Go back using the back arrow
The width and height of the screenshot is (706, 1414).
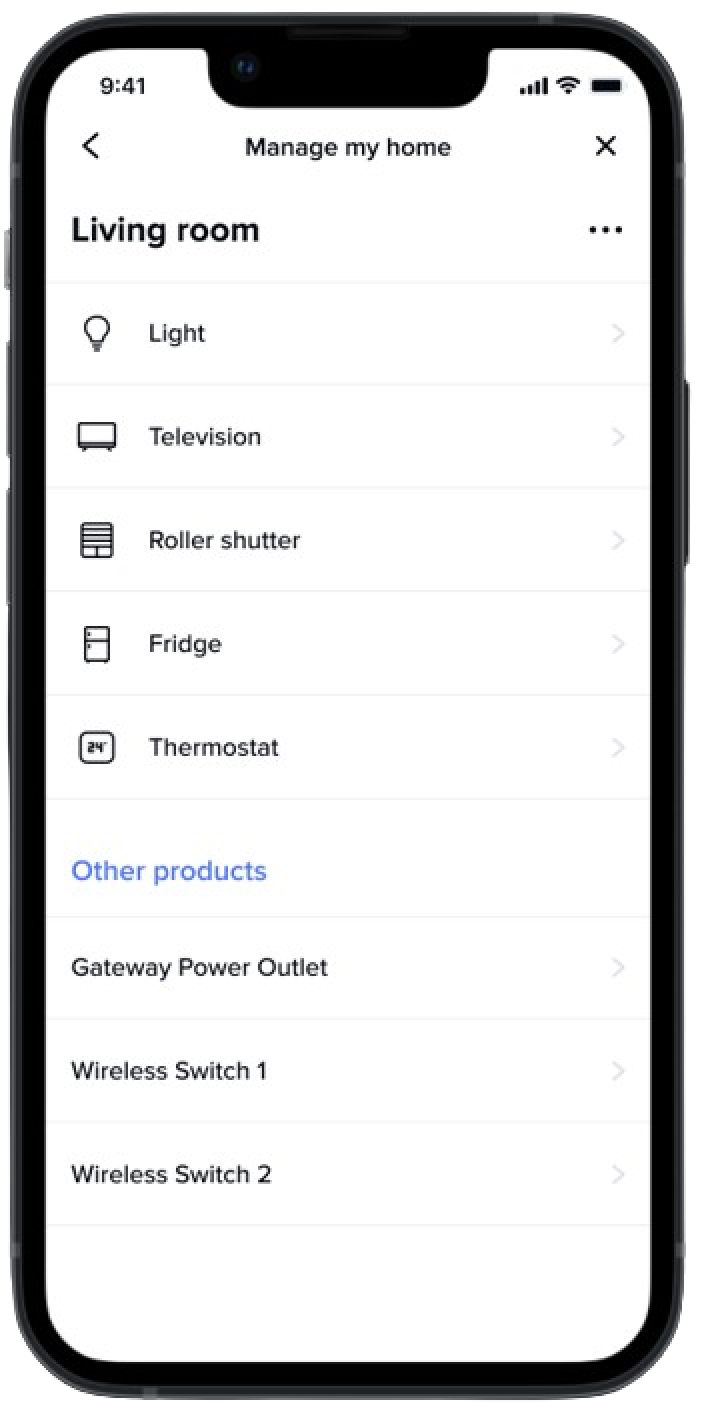coord(91,146)
